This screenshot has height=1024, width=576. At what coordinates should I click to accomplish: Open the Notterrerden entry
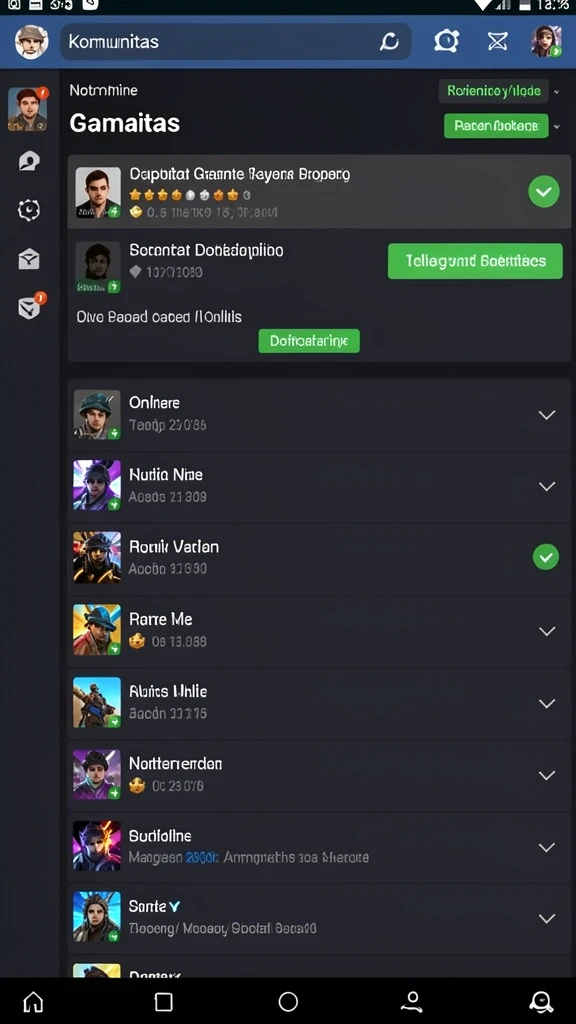319,775
